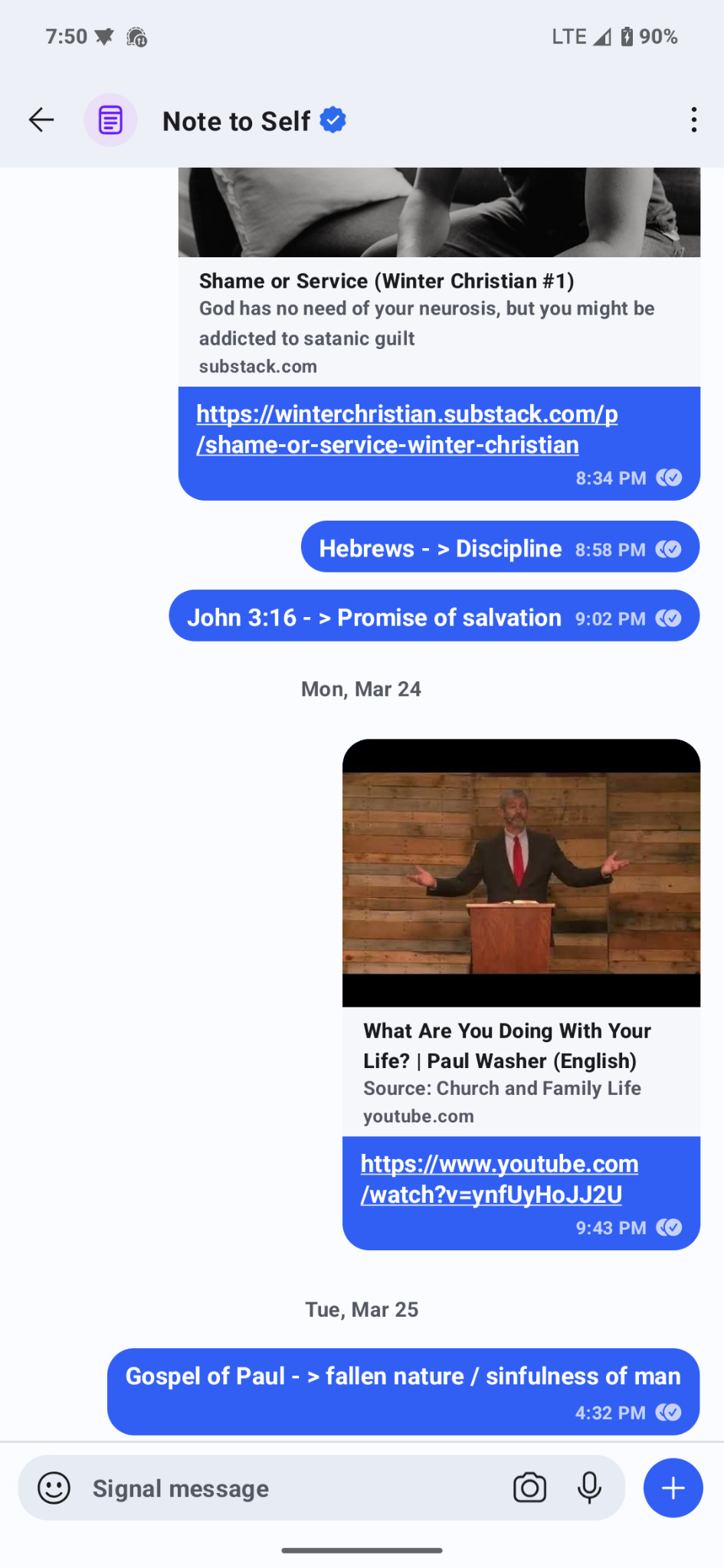Image resolution: width=724 pixels, height=1568 pixels.
Task: Open the Shame or Service link preview
Action: pyautogui.click(x=438, y=322)
